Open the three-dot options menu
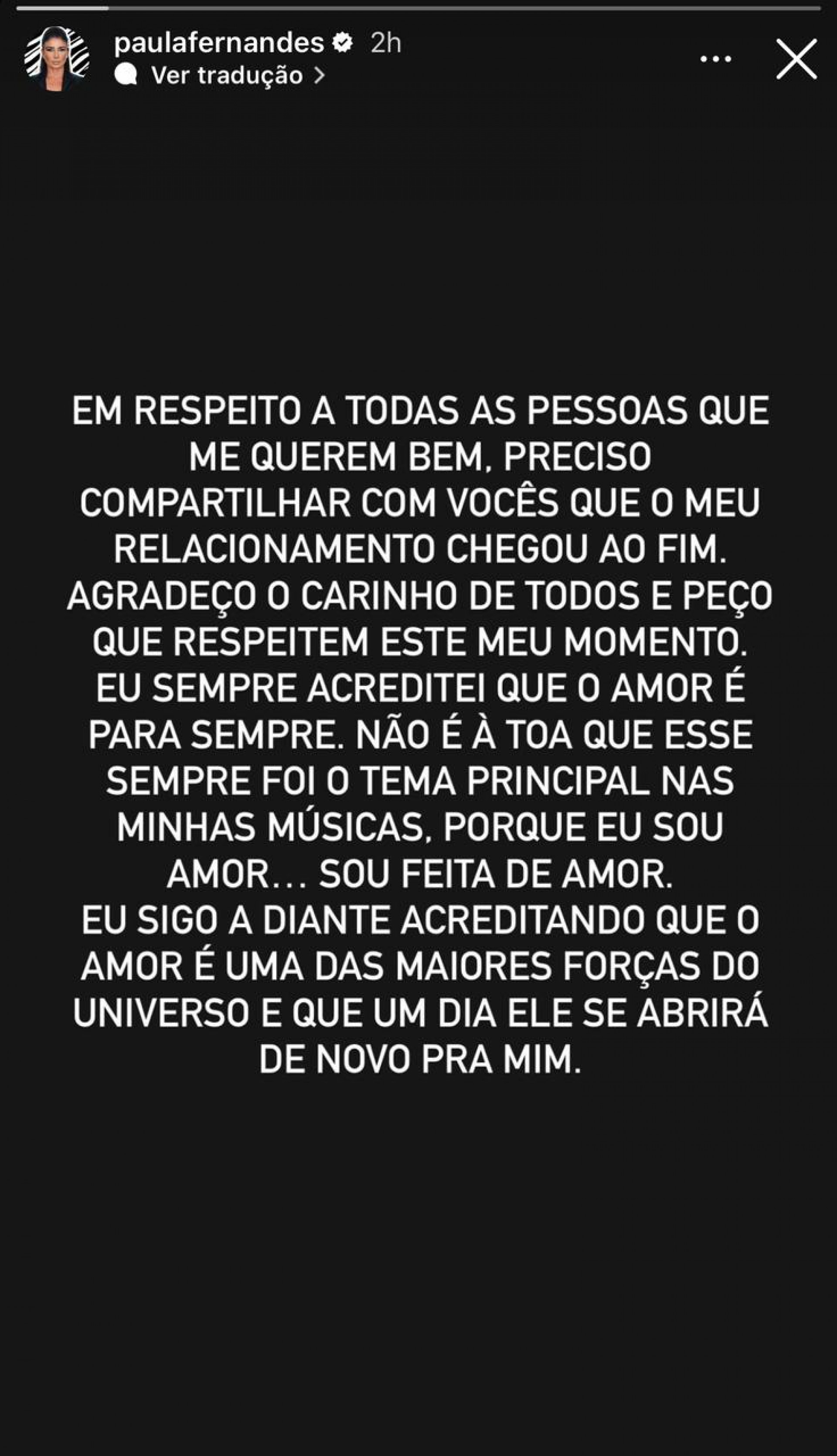This screenshot has width=837, height=1456. tap(715, 59)
